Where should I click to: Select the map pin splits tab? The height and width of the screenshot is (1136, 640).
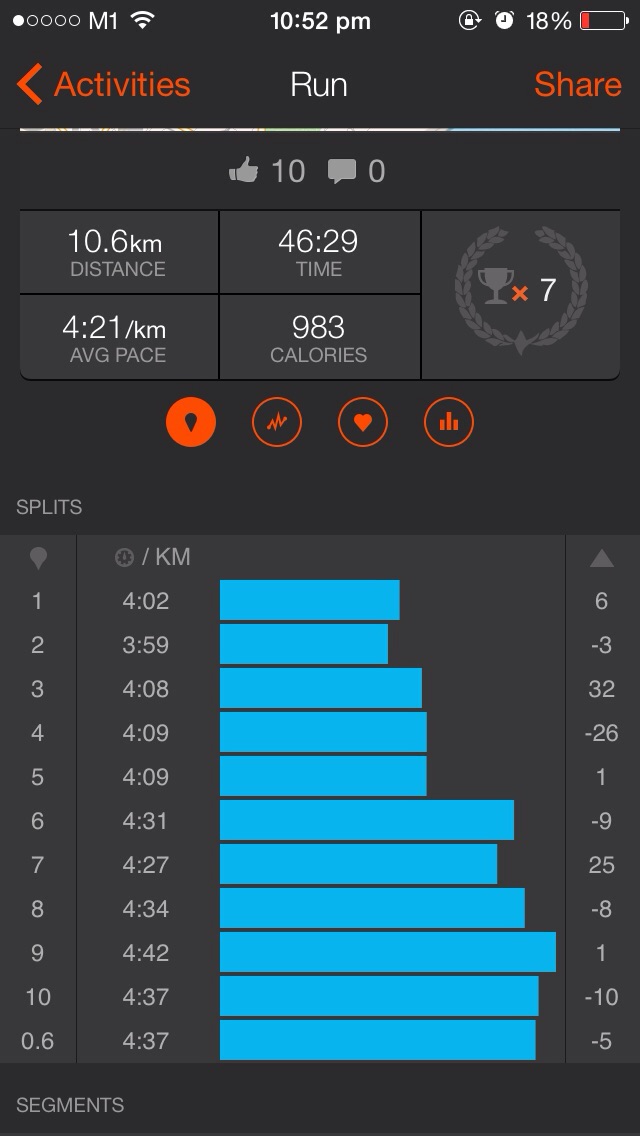point(191,422)
